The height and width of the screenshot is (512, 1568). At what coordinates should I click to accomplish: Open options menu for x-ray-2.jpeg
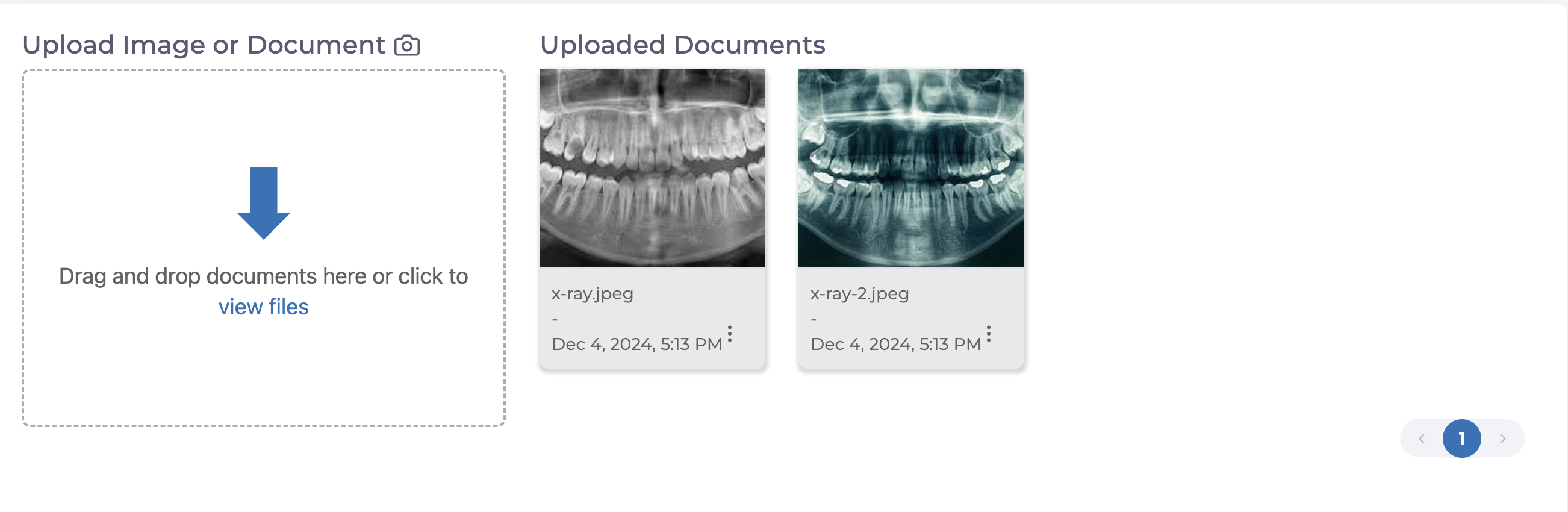point(988,333)
